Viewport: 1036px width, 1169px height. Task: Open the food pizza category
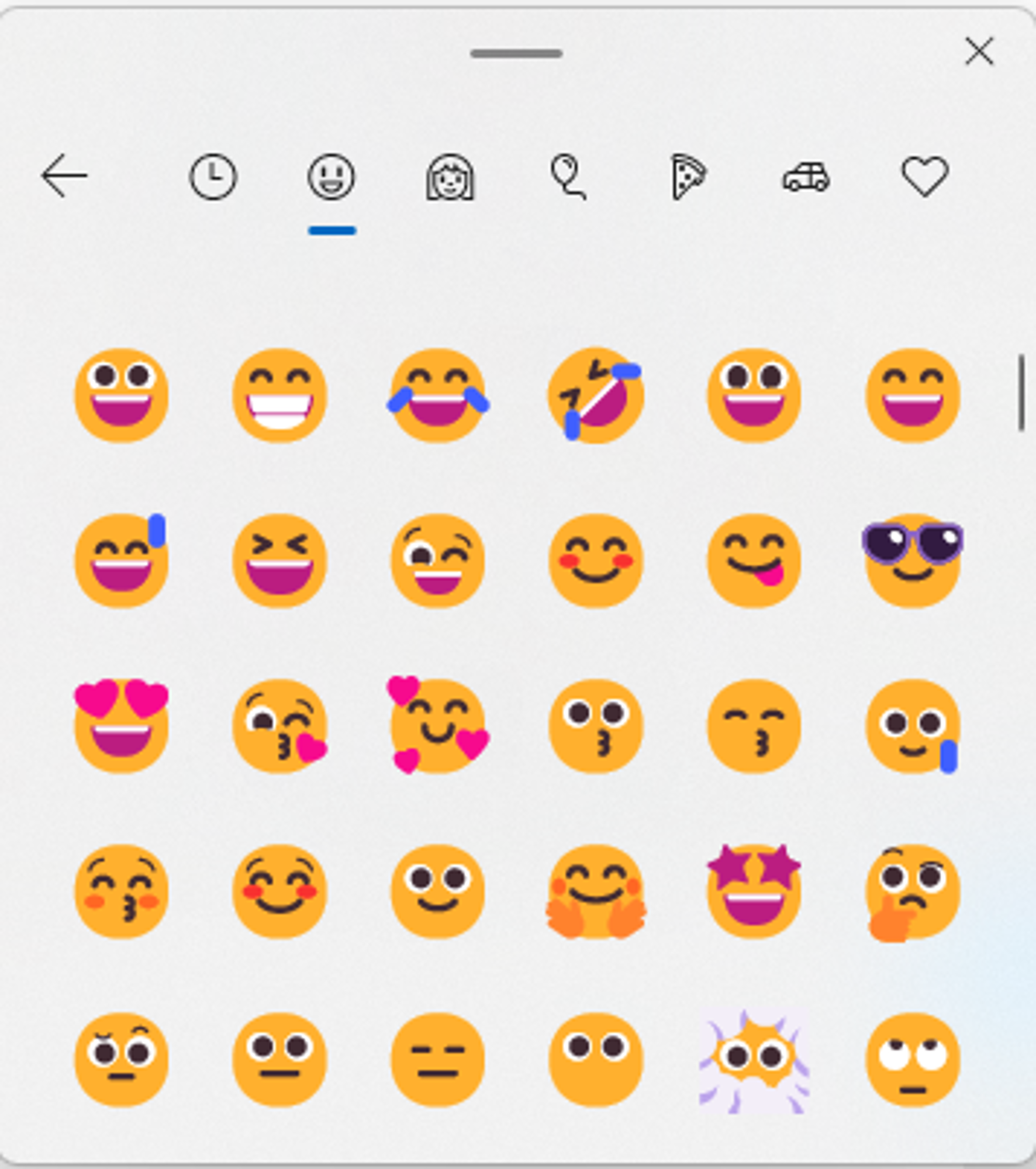[688, 177]
